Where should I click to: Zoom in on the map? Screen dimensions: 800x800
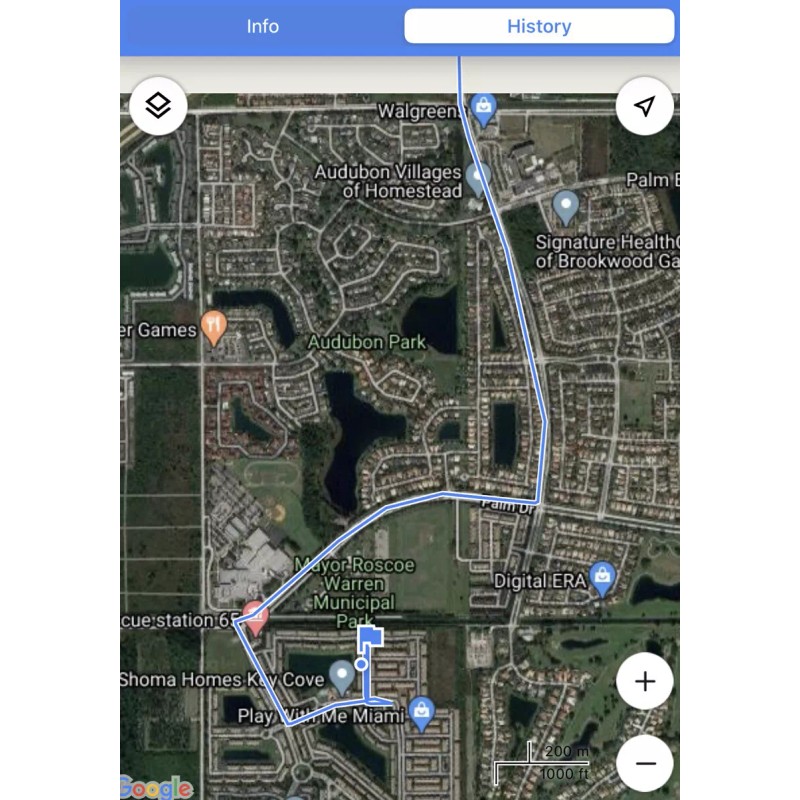pyautogui.click(x=645, y=682)
